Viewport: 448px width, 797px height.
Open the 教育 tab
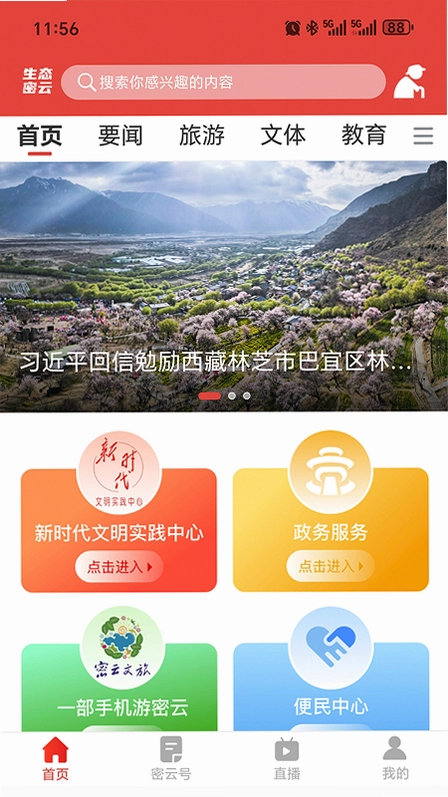tap(364, 136)
